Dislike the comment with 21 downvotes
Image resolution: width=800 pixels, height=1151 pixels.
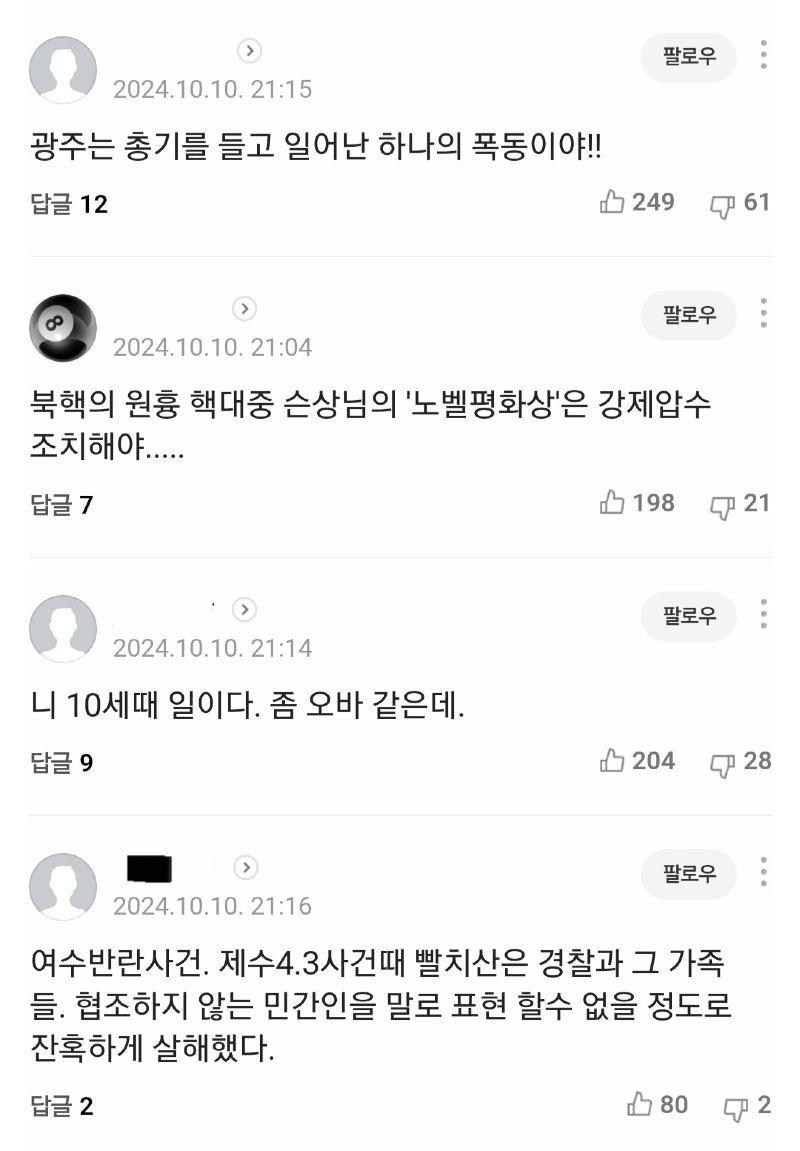point(722,504)
